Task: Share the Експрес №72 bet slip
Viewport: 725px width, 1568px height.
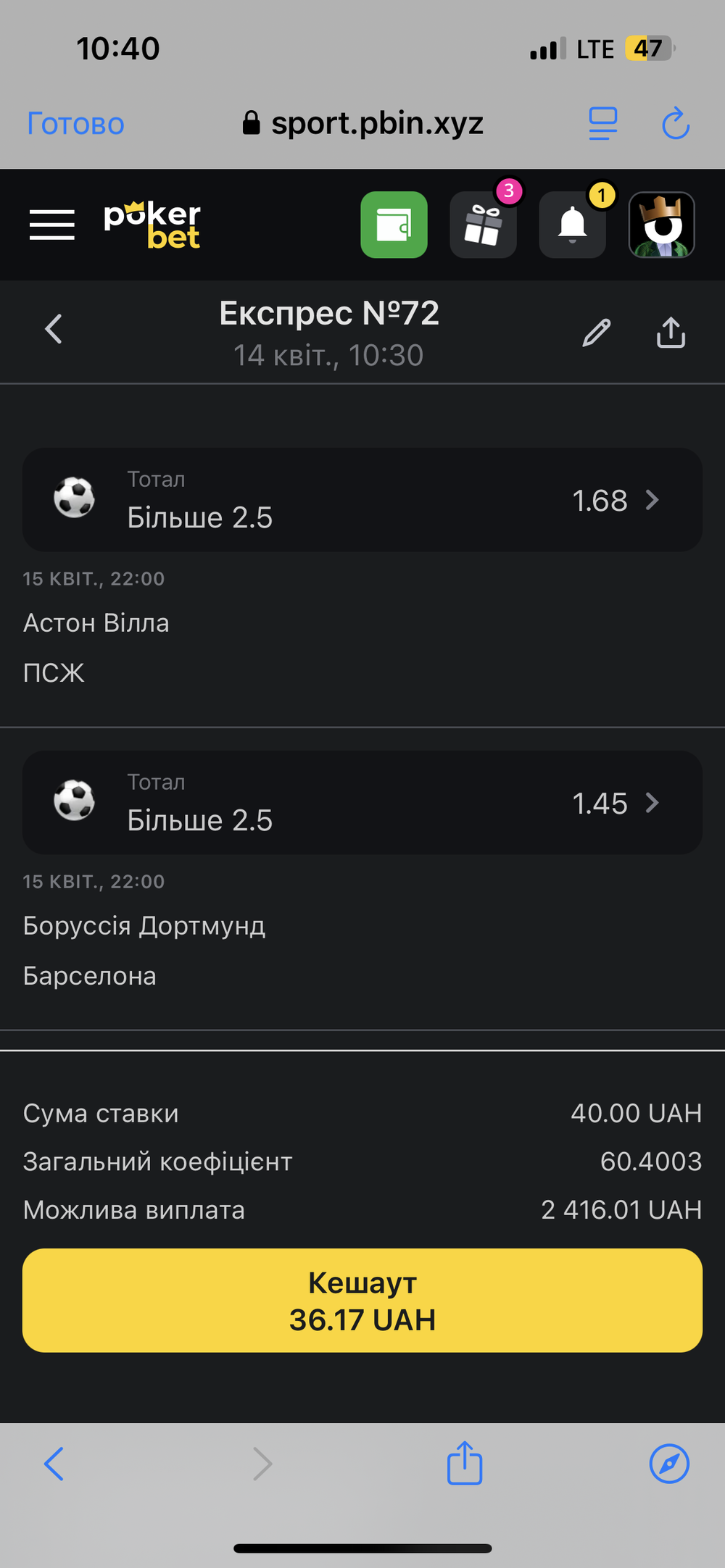Action: (x=671, y=333)
